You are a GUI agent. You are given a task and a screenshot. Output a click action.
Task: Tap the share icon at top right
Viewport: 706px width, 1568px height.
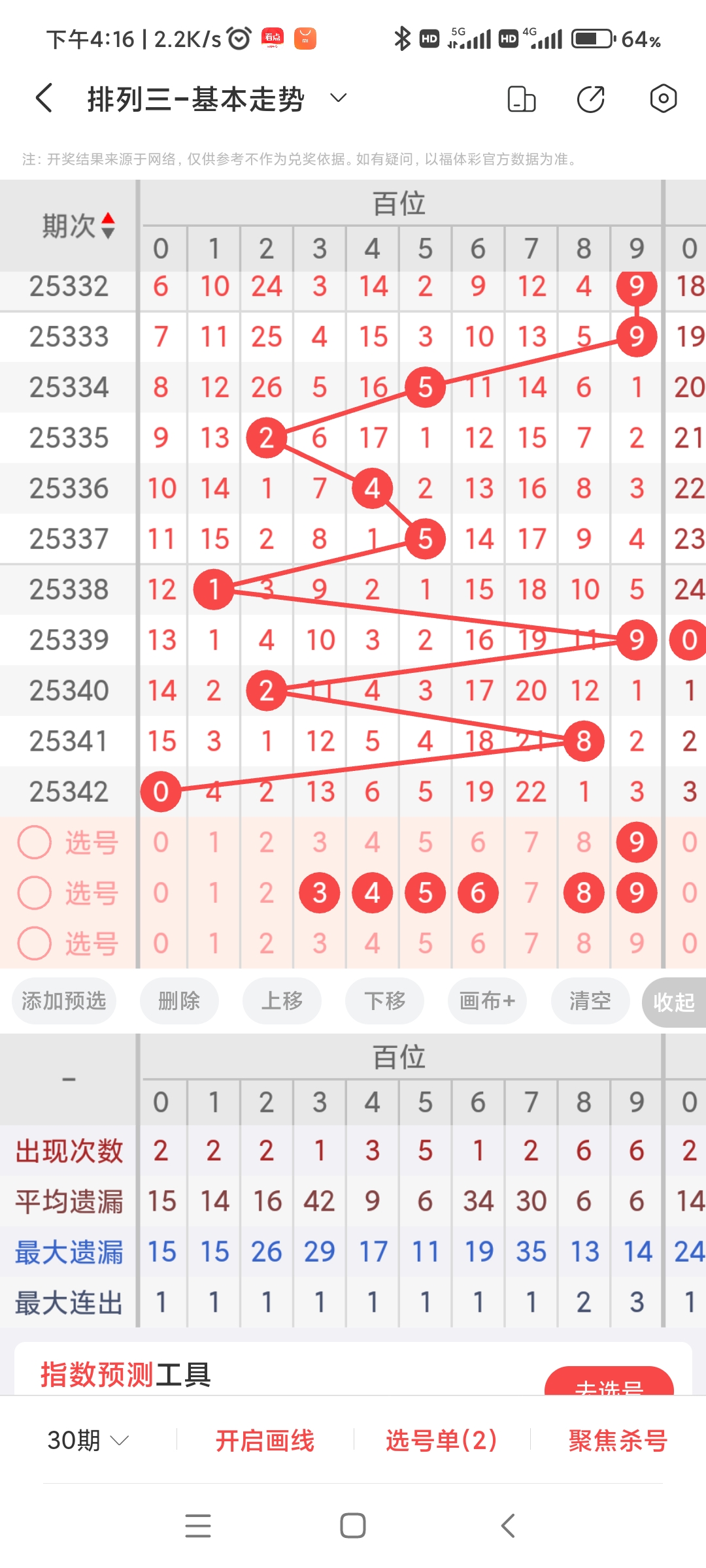click(x=590, y=99)
